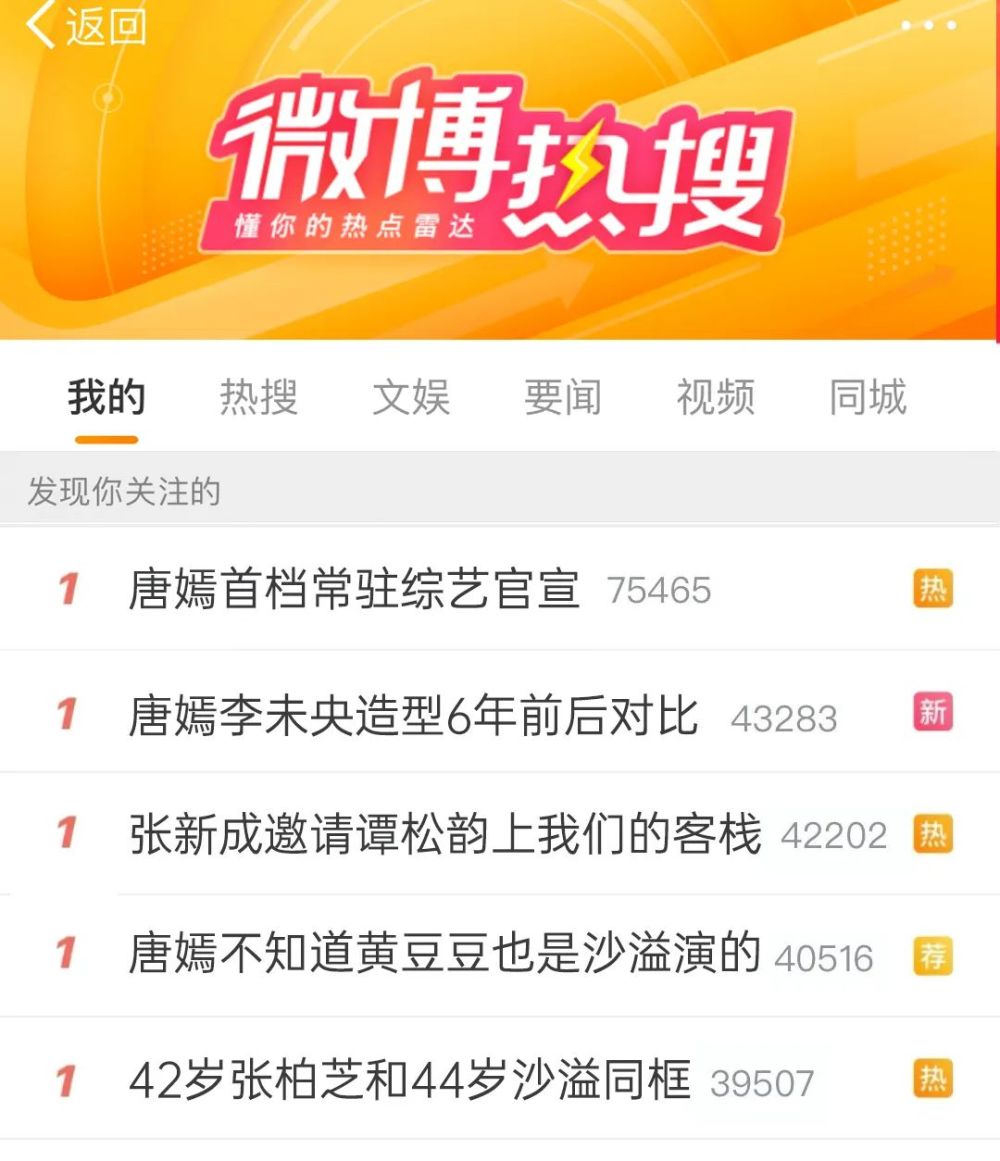Open the three-dot overflow menu
The image size is (1000, 1161).
click(x=928, y=26)
